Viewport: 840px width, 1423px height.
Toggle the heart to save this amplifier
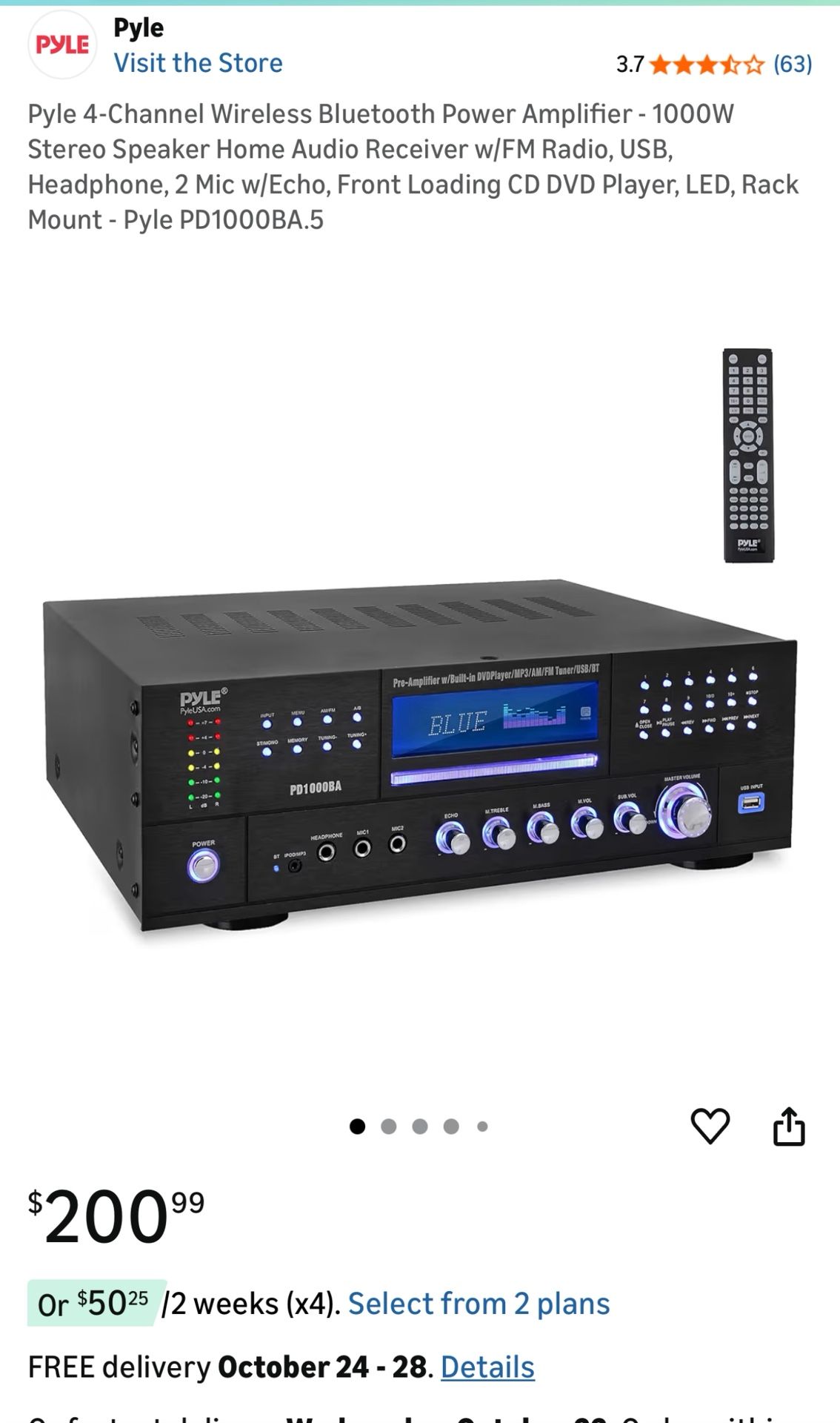click(710, 1124)
